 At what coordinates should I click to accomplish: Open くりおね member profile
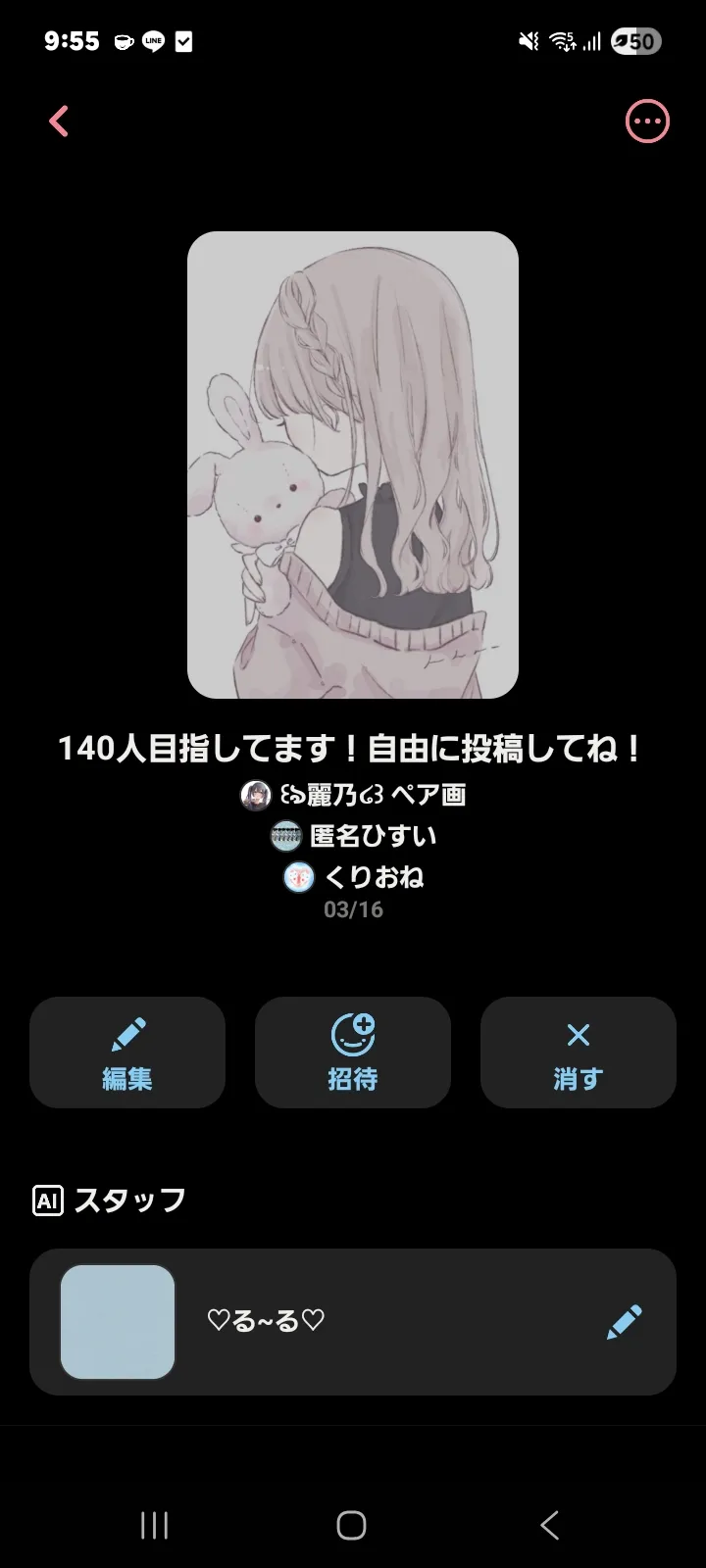click(353, 877)
